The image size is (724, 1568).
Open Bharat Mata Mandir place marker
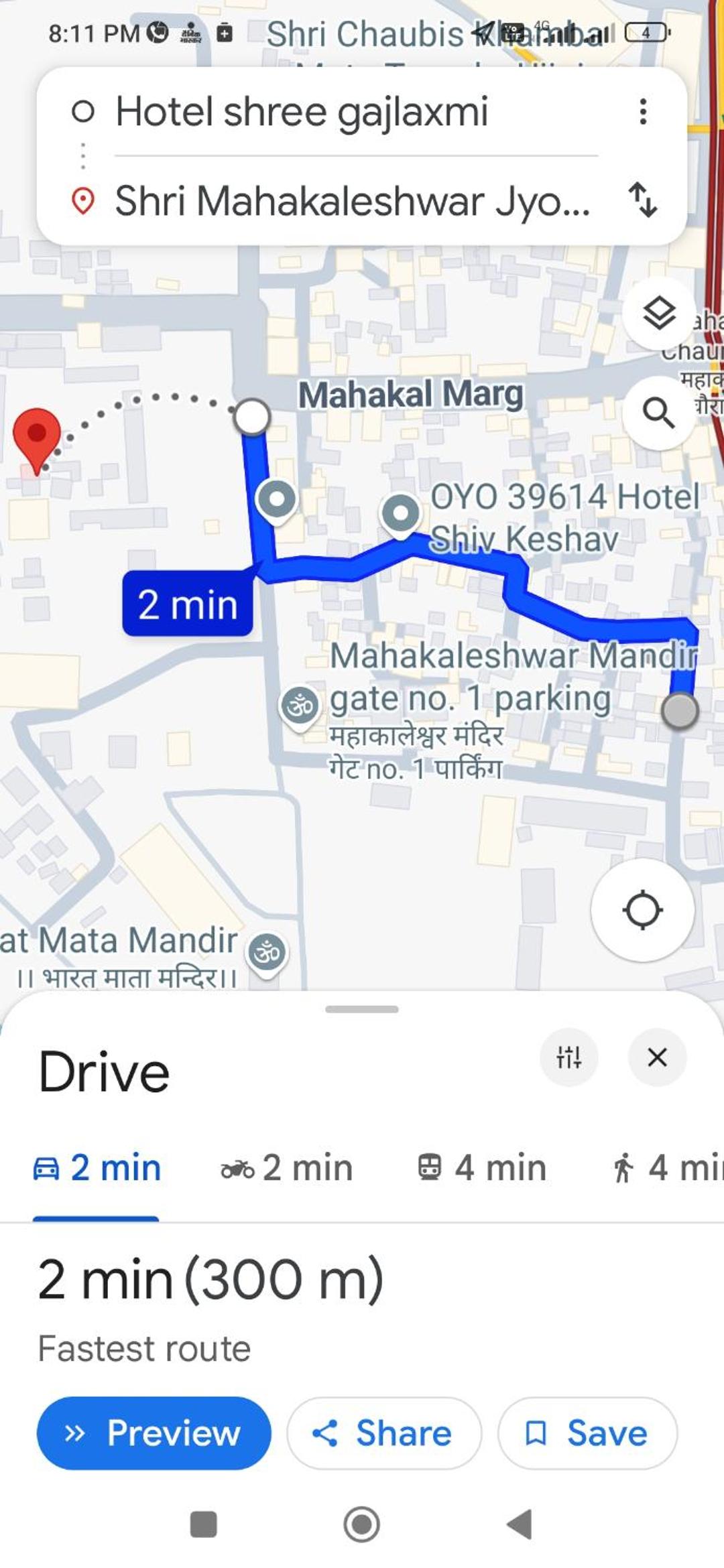(267, 952)
